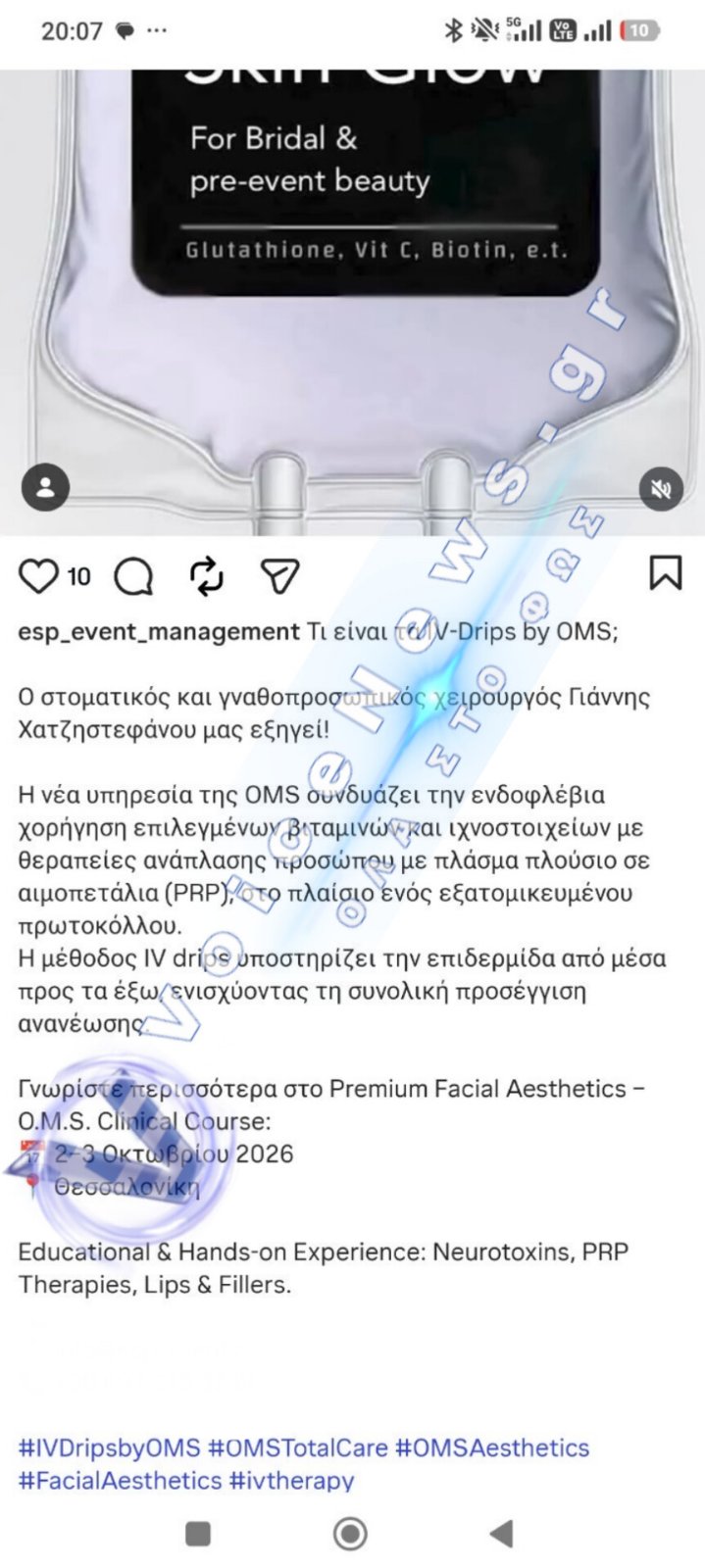The height and width of the screenshot is (1568, 705).
Task: Open esp_event_management profile from the caption
Action: (159, 632)
